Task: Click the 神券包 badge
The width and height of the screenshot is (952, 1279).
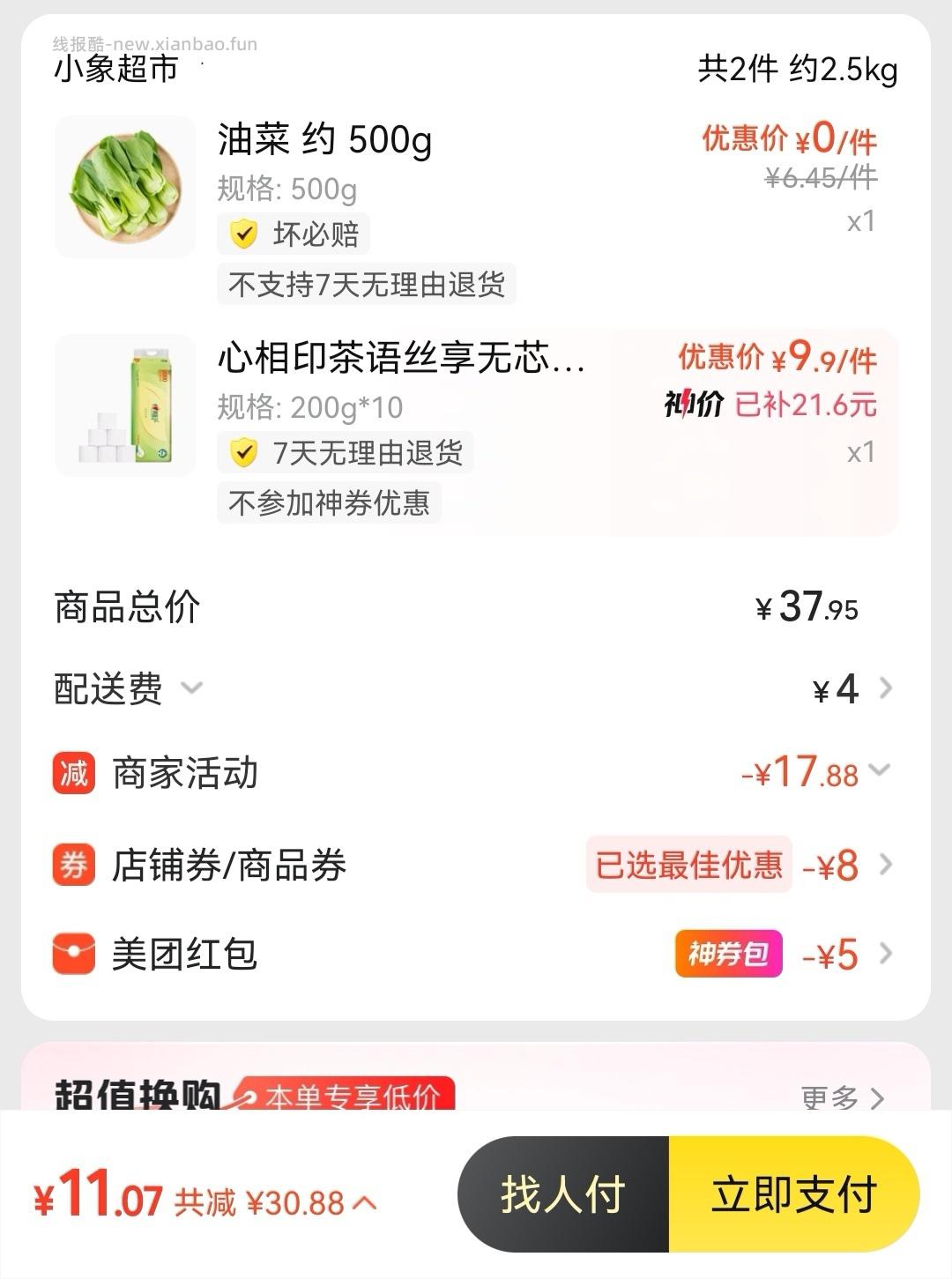Action: click(x=727, y=954)
